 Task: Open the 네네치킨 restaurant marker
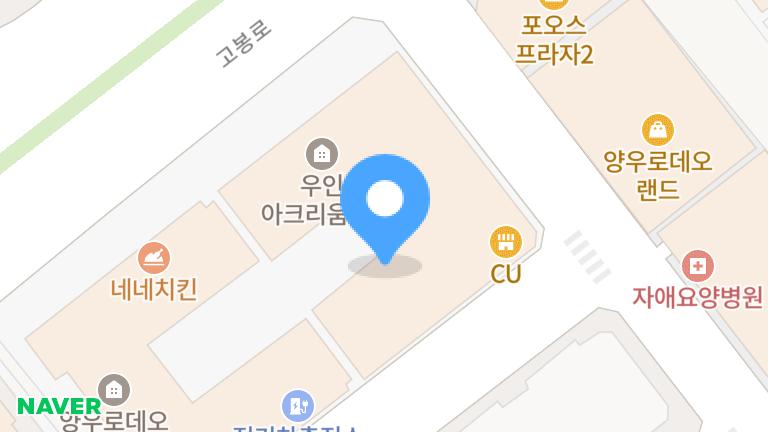pyautogui.click(x=154, y=258)
